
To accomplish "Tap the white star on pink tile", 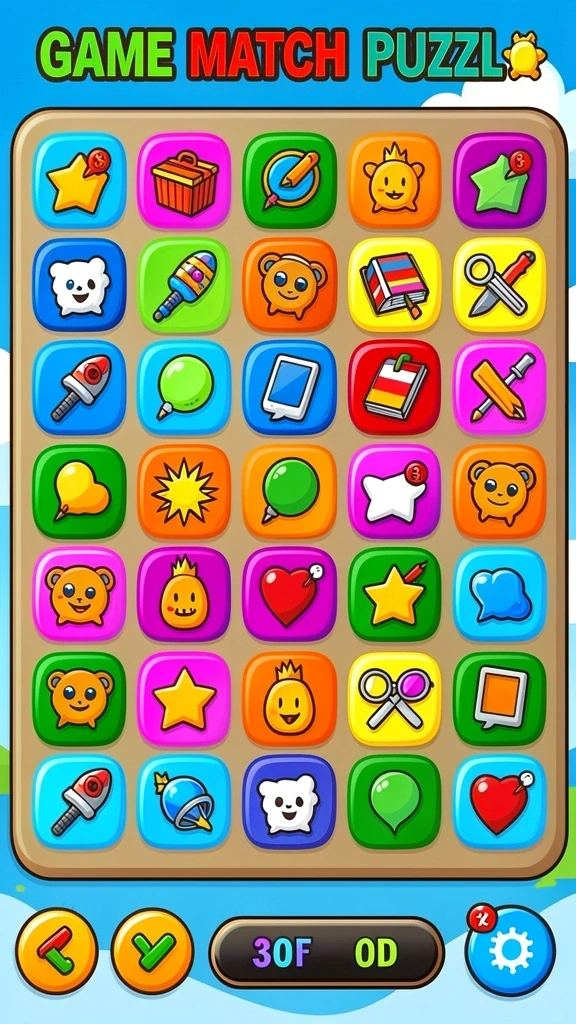I will pos(394,491).
